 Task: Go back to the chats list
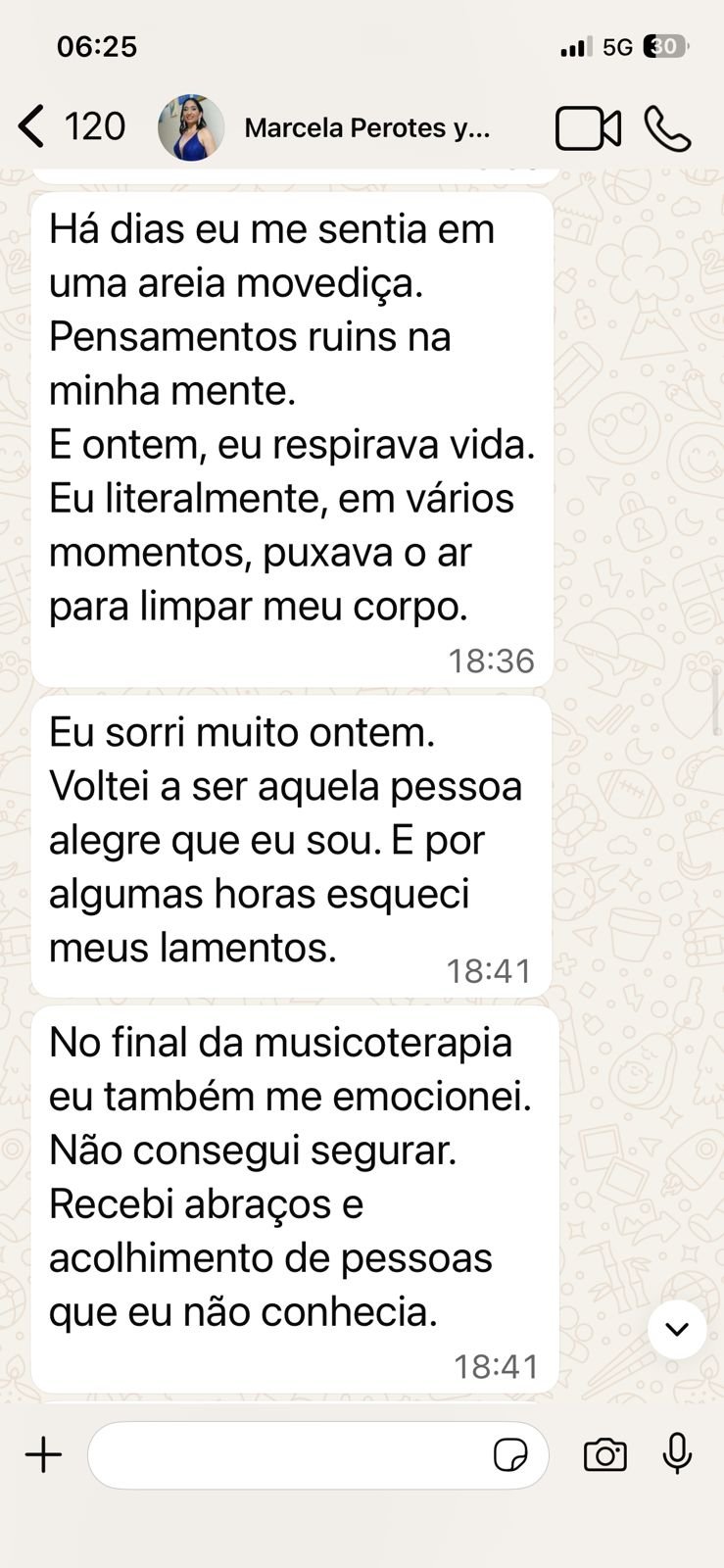pos(33,127)
